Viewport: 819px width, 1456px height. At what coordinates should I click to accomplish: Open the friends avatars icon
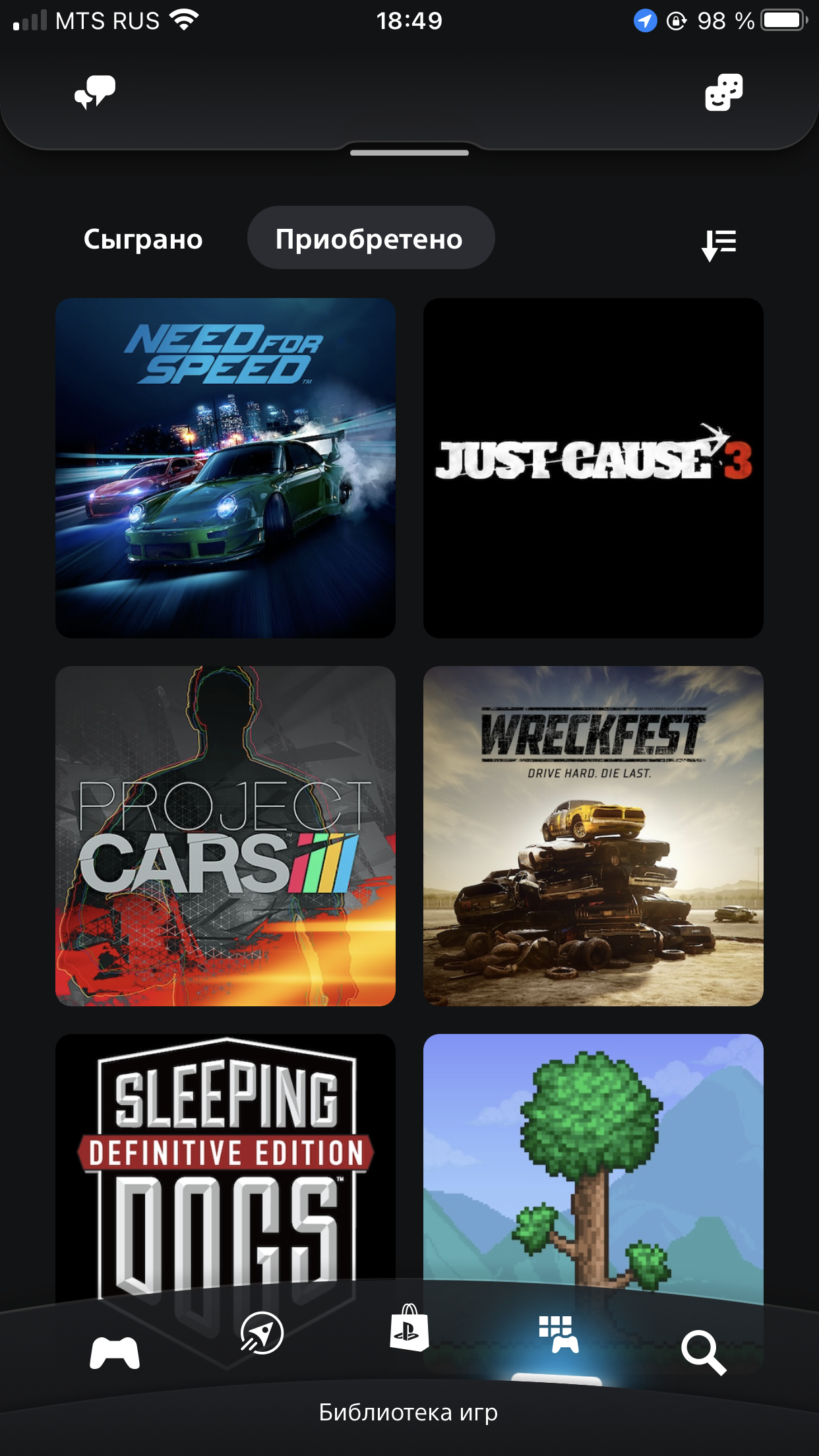pyautogui.click(x=723, y=92)
